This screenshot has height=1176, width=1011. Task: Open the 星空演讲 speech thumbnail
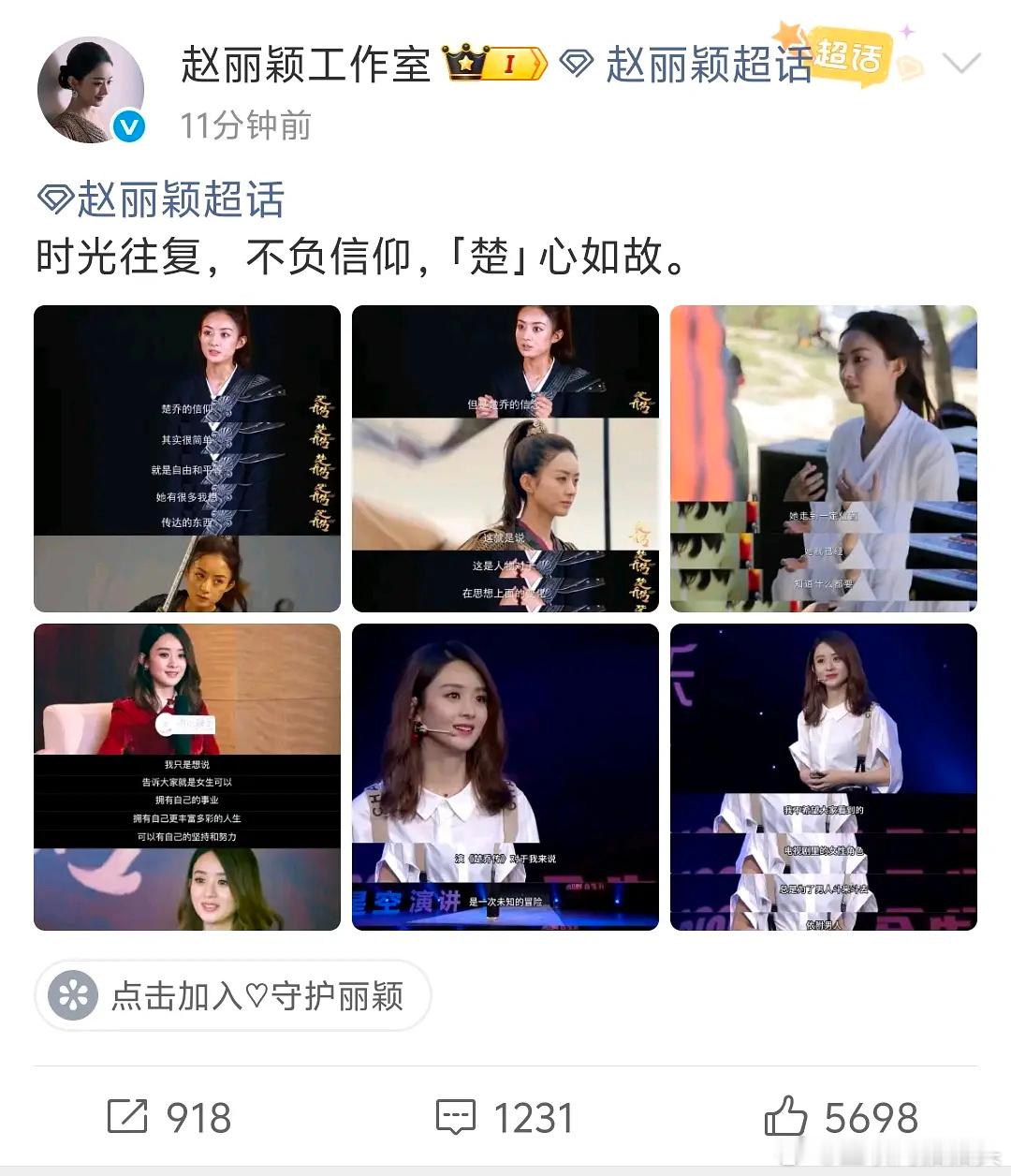pyautogui.click(x=505, y=778)
